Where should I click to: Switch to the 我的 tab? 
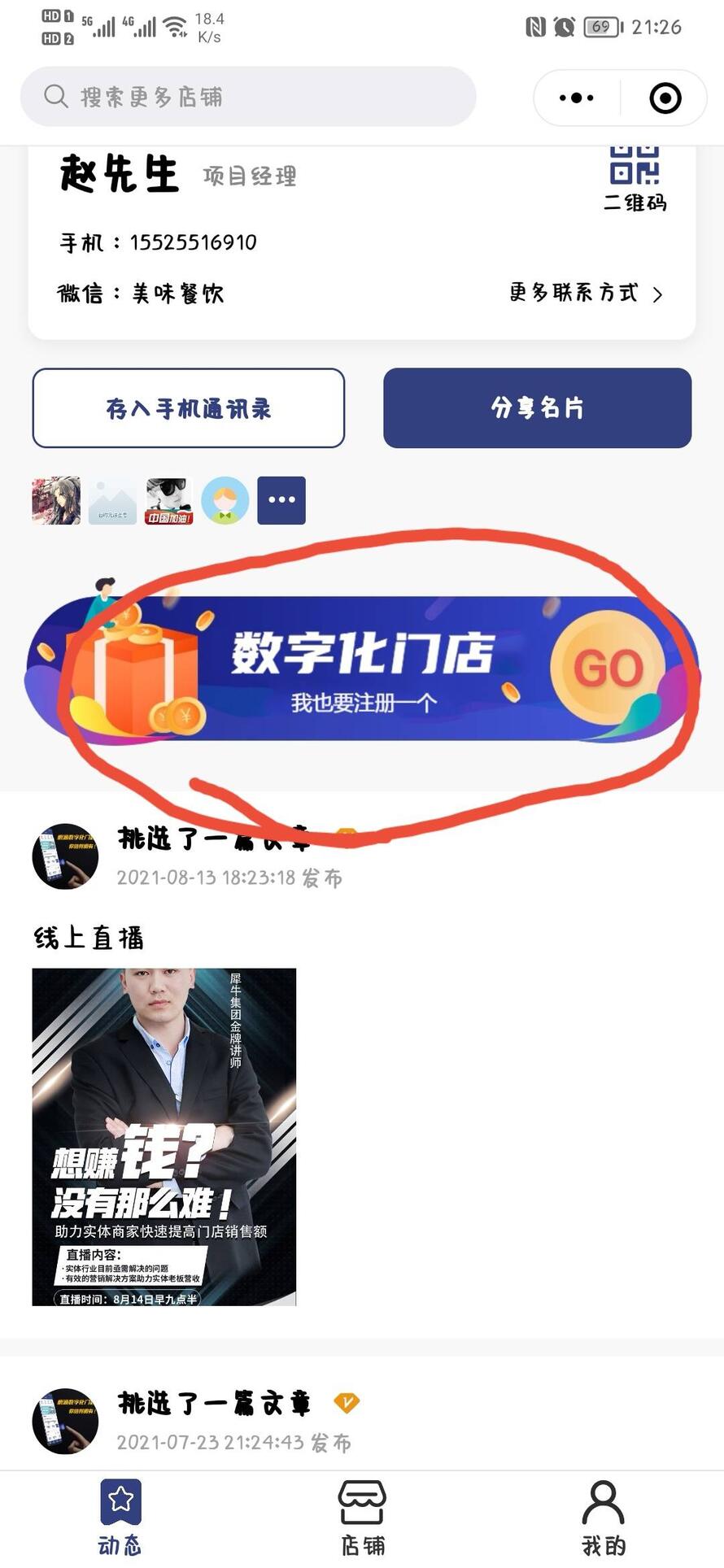click(x=603, y=1516)
